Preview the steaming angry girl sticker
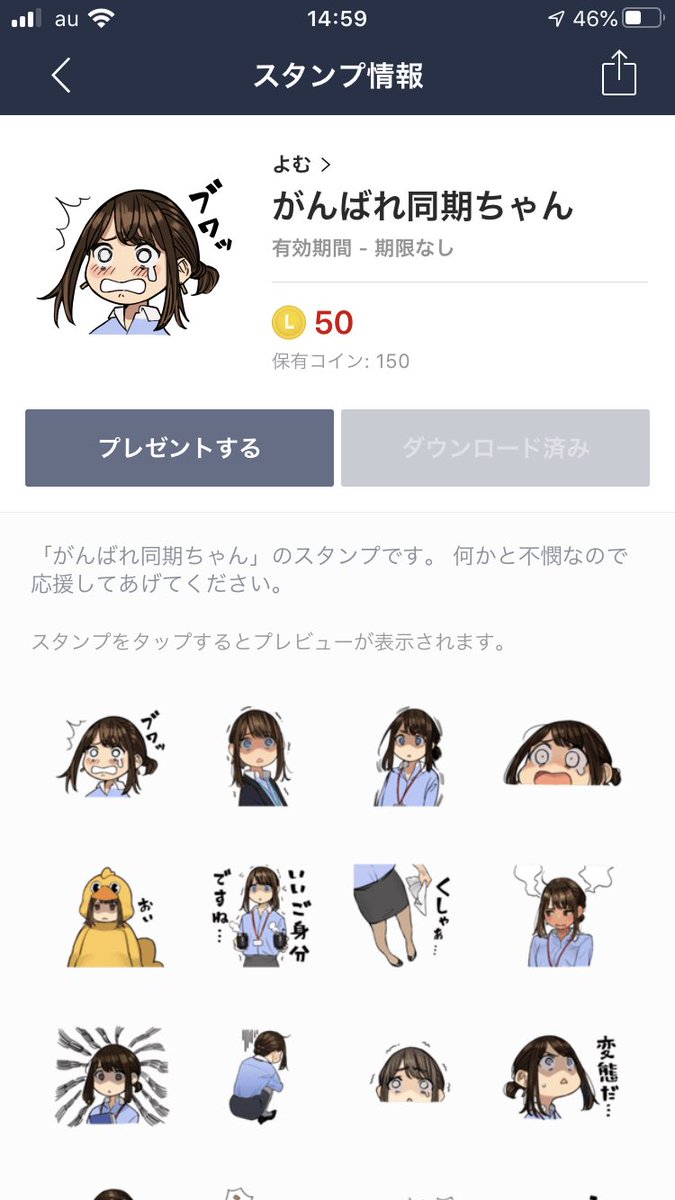Screen dimensions: 675x1200 pyautogui.click(x=562, y=915)
